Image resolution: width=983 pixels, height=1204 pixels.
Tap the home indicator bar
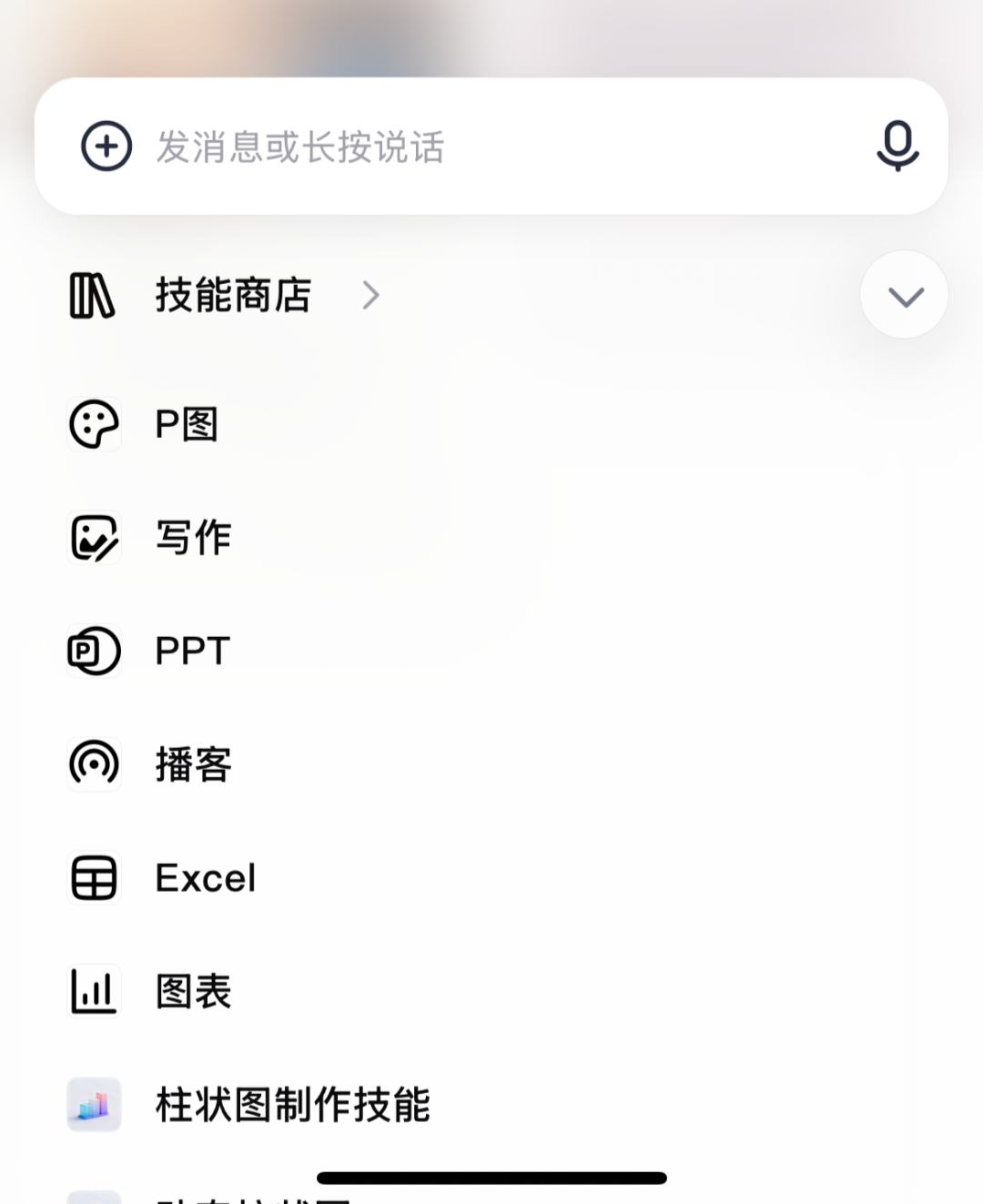point(491,1175)
